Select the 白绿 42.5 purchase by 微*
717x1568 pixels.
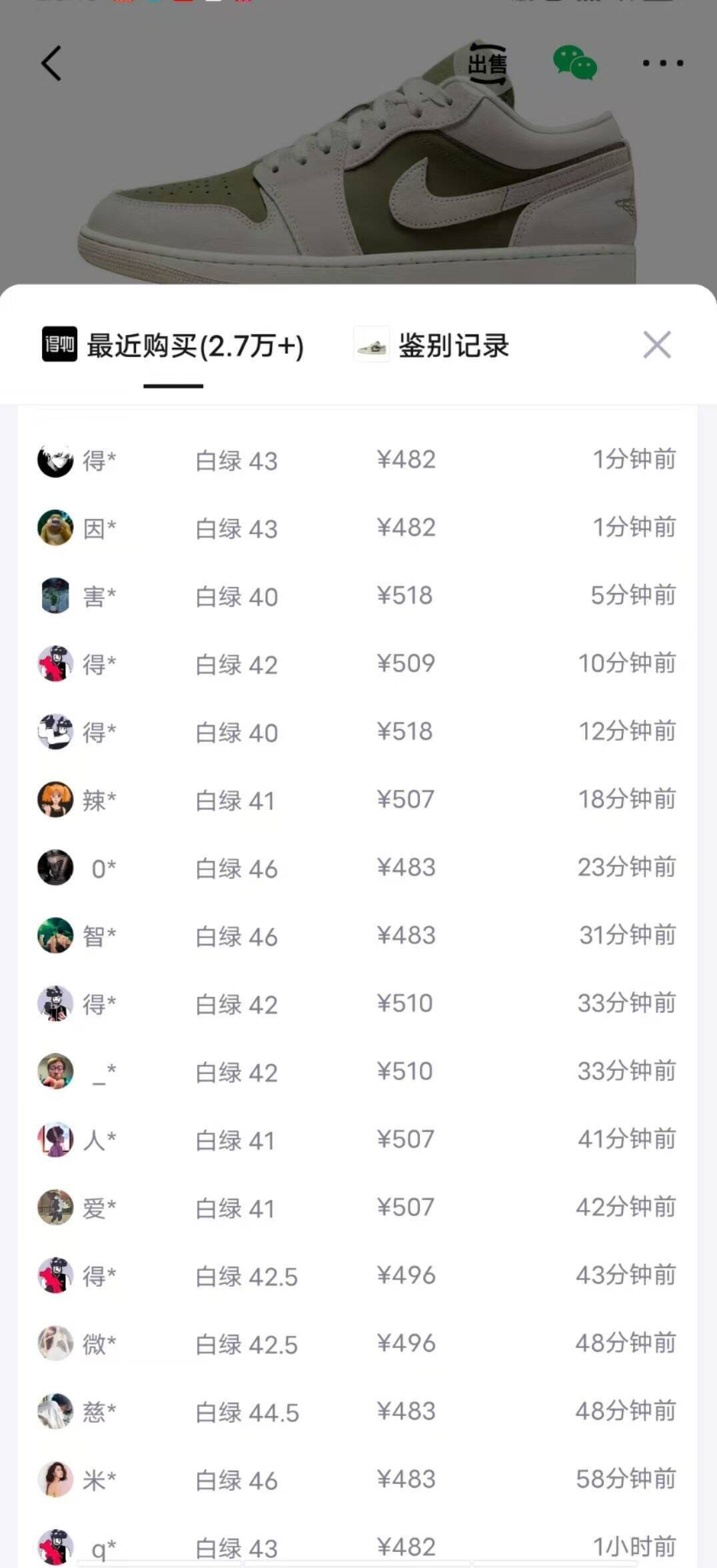[358, 1345]
